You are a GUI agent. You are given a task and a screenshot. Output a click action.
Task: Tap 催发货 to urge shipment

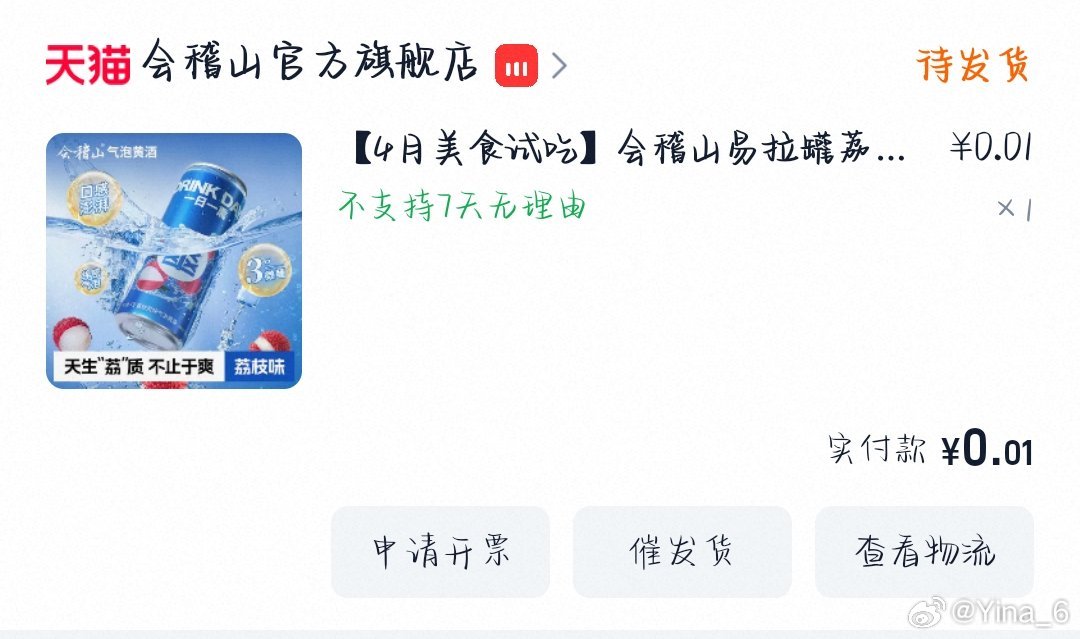point(682,552)
